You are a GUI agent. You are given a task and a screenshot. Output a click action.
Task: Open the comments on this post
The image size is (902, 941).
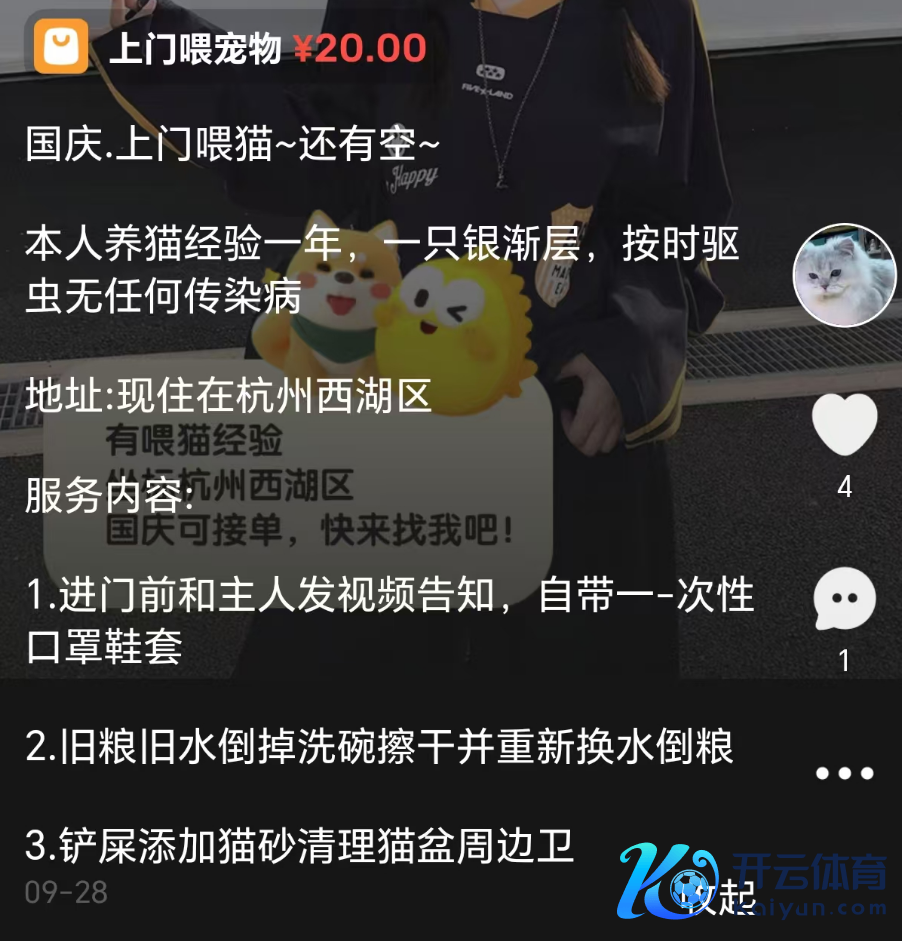[x=844, y=601]
